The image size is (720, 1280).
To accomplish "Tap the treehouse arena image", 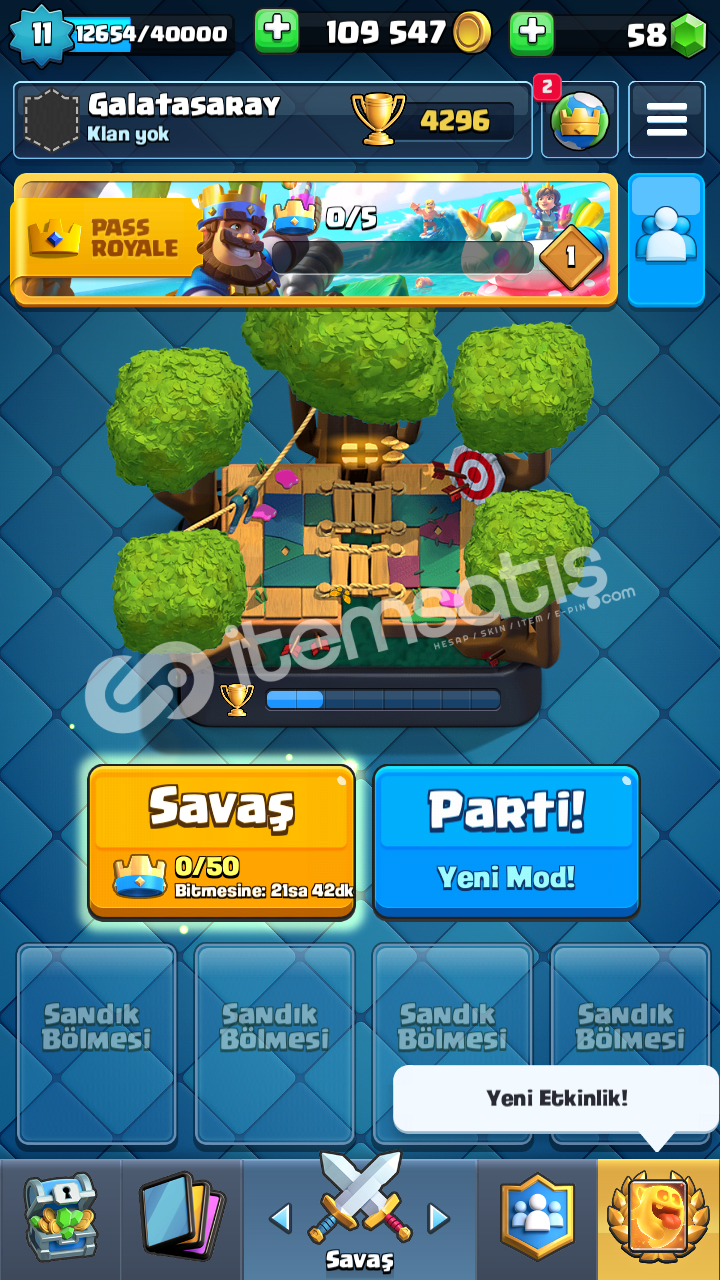I will (340, 500).
